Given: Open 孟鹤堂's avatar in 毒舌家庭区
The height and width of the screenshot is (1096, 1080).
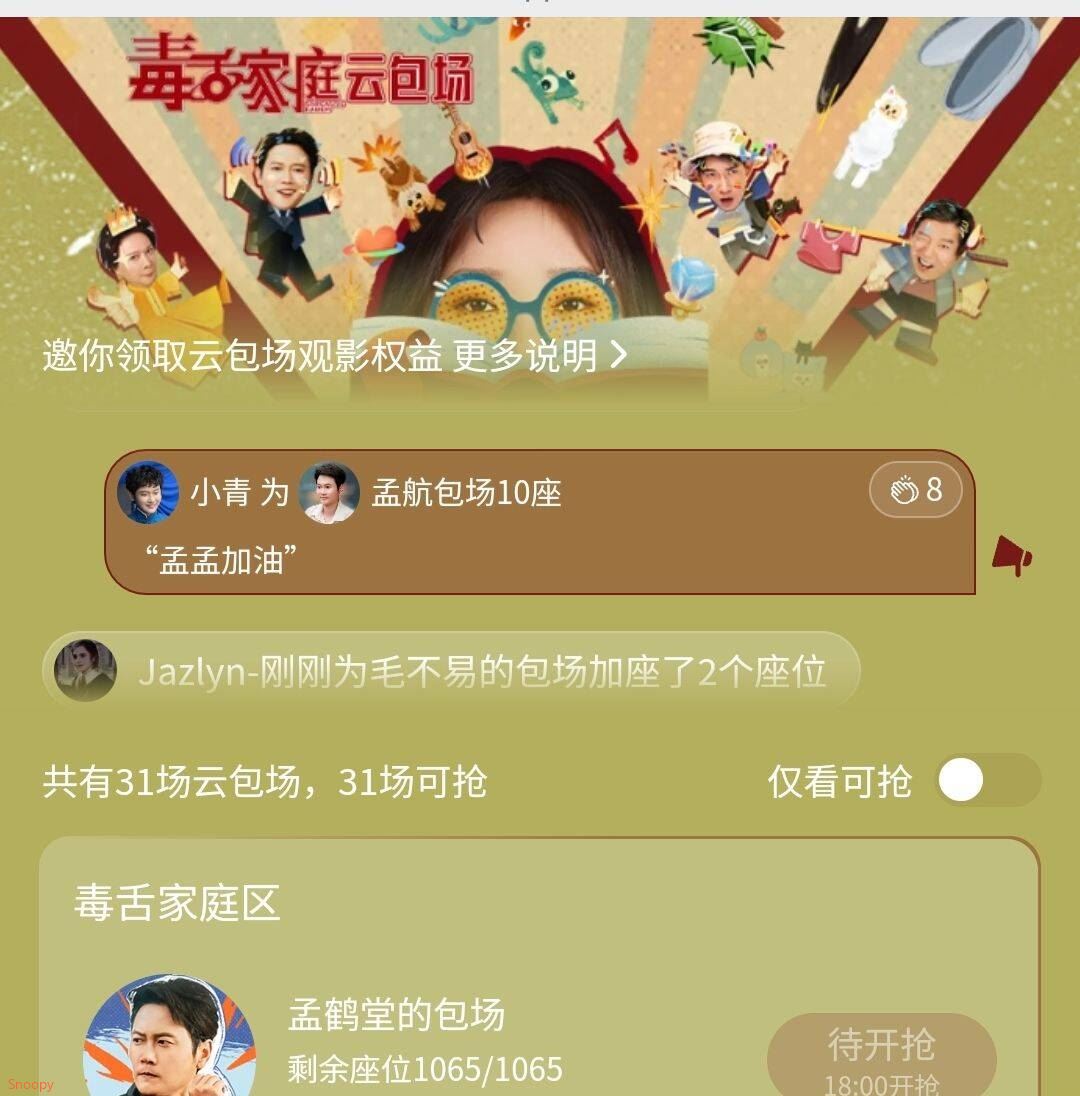Looking at the screenshot, I should (169, 1040).
